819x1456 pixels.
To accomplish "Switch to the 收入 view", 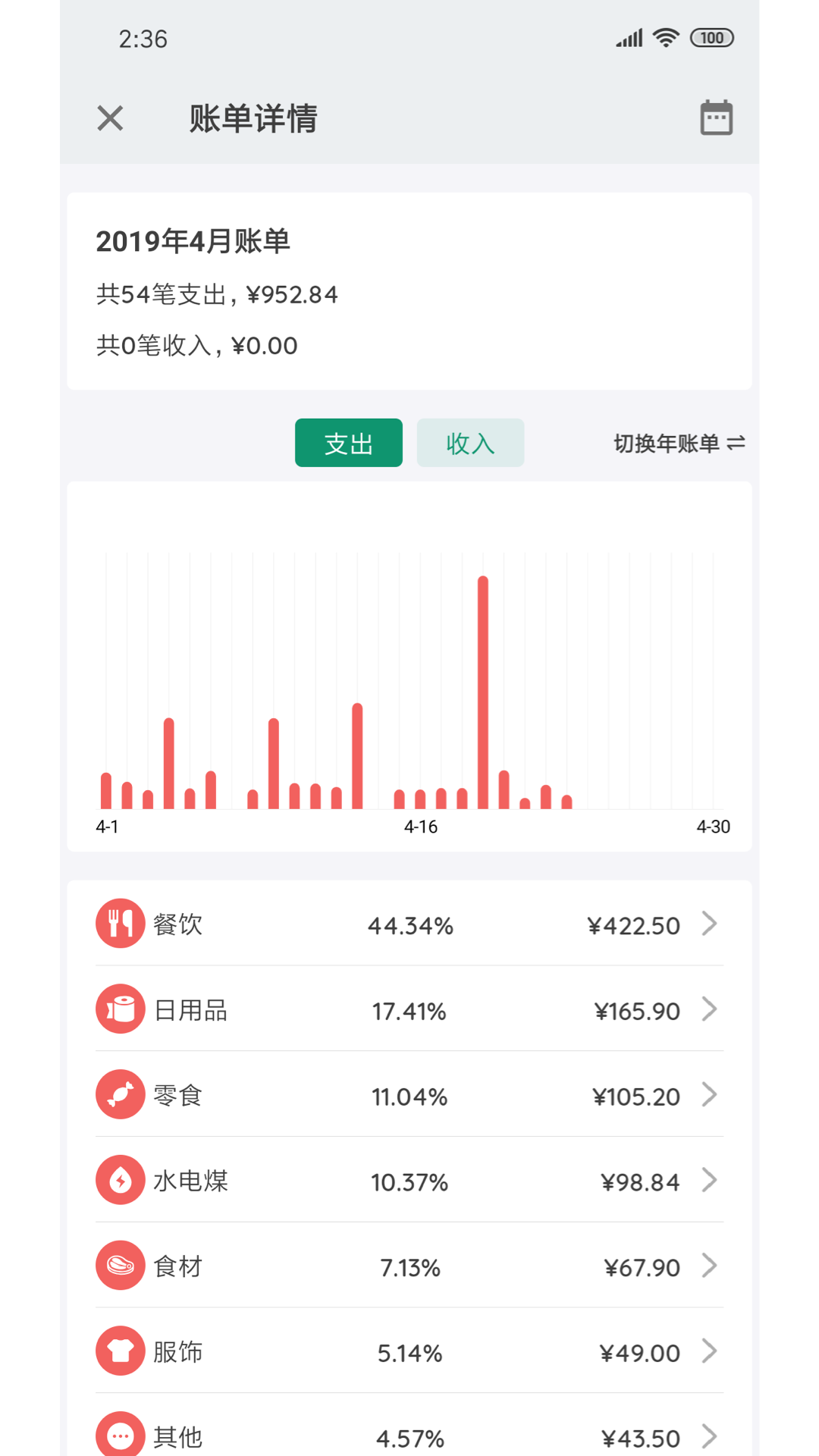I will coord(469,443).
